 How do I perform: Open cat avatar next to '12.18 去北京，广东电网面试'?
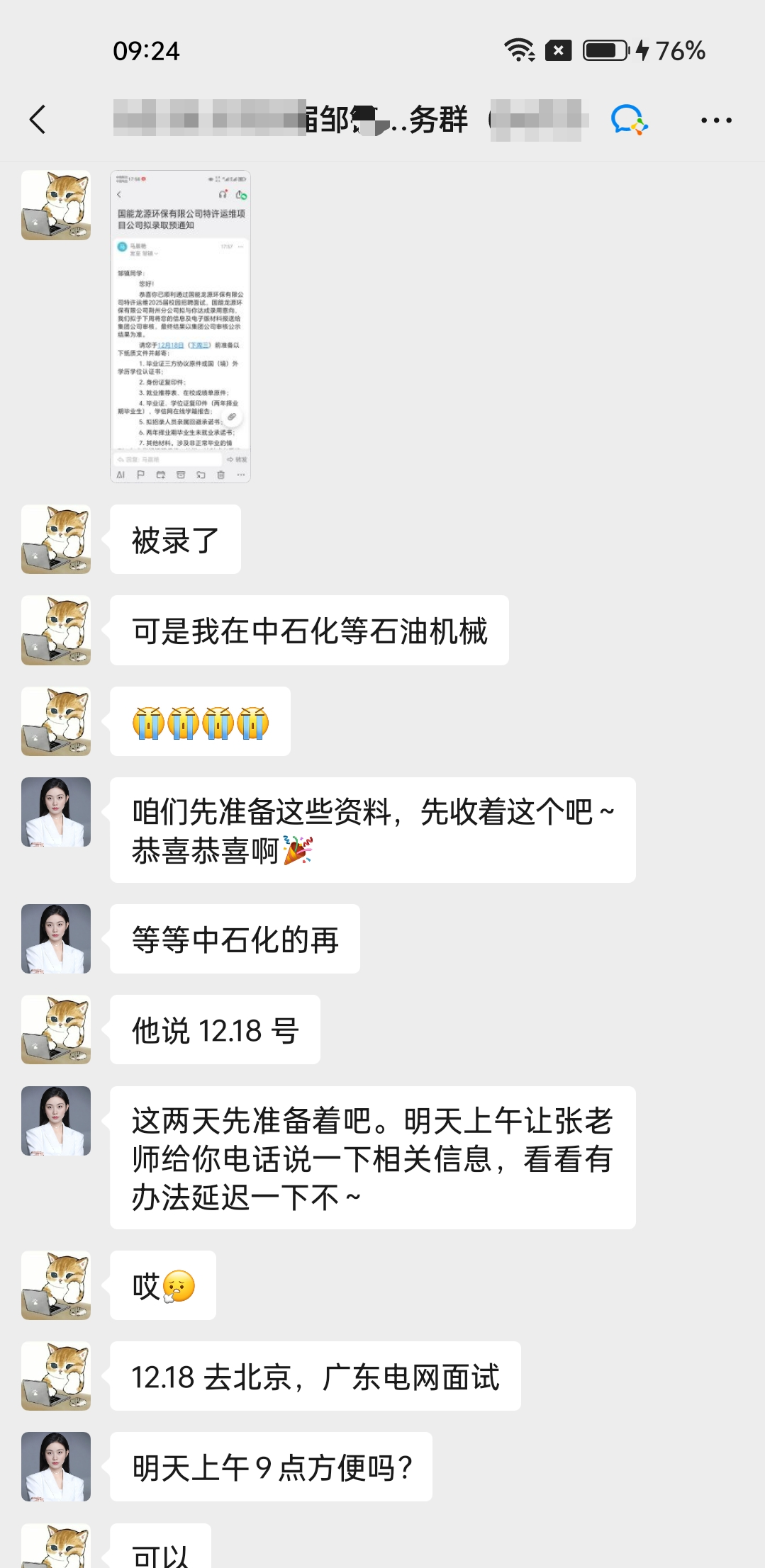tap(56, 1376)
